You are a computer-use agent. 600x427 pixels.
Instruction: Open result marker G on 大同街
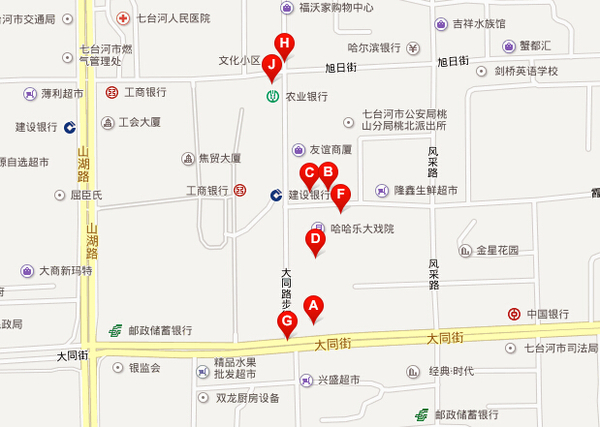tap(287, 323)
